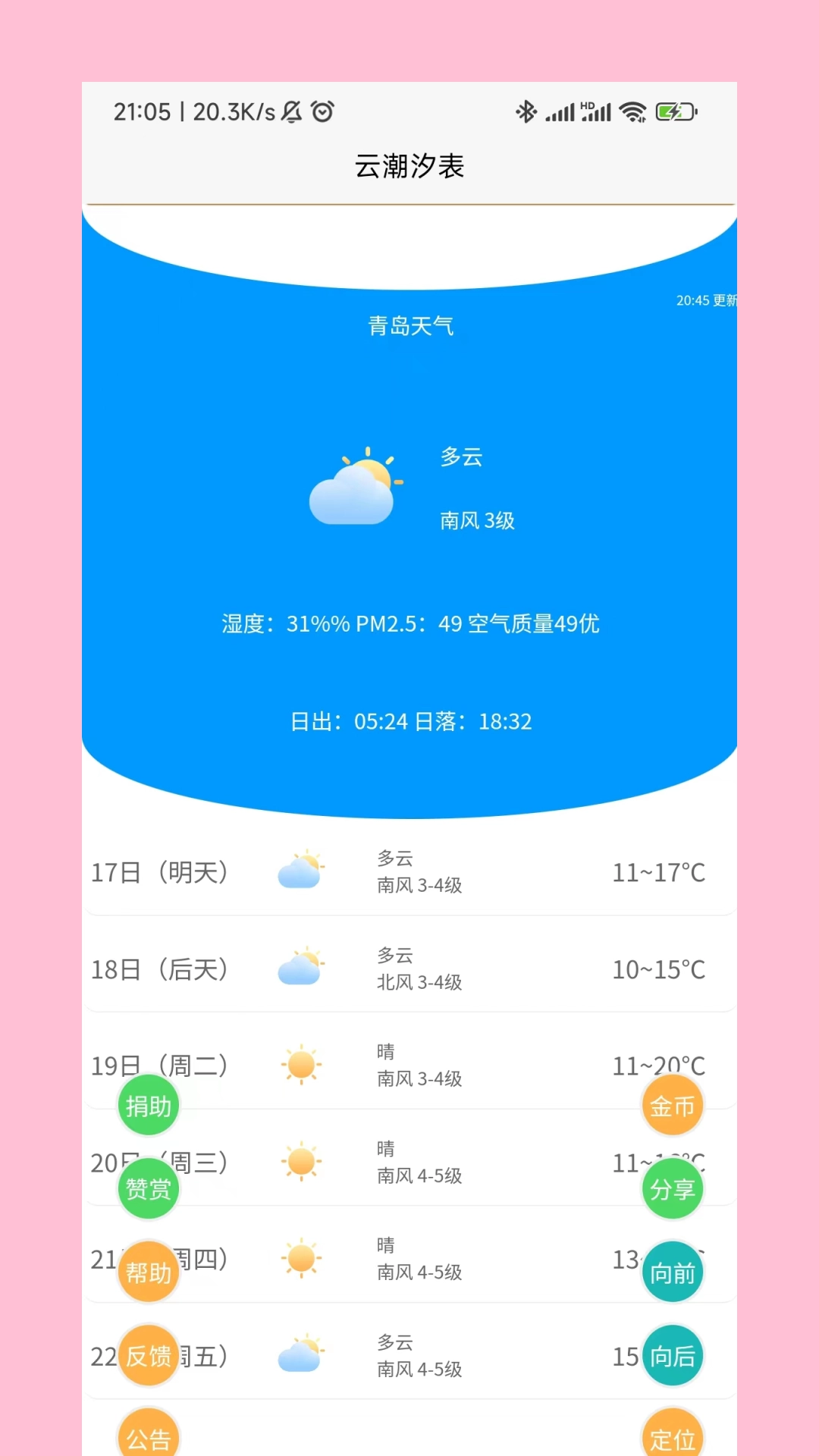Screen dimensions: 819x1456
Task: Tap the sunny icon for 20日（周三）
Action: 300,1161
